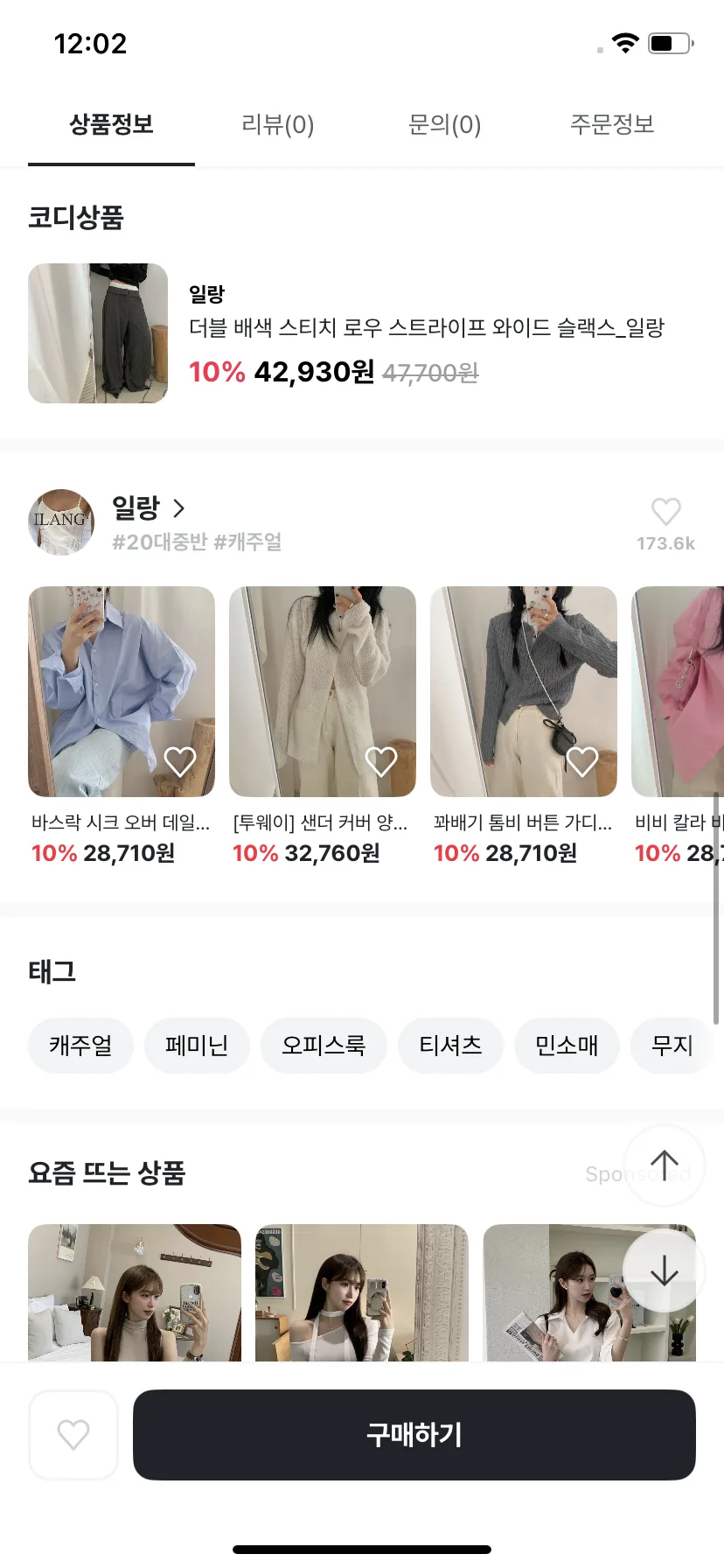This screenshot has height=1568, width=724.
Task: Browse the 티셔츠 tag
Action: [450, 1046]
